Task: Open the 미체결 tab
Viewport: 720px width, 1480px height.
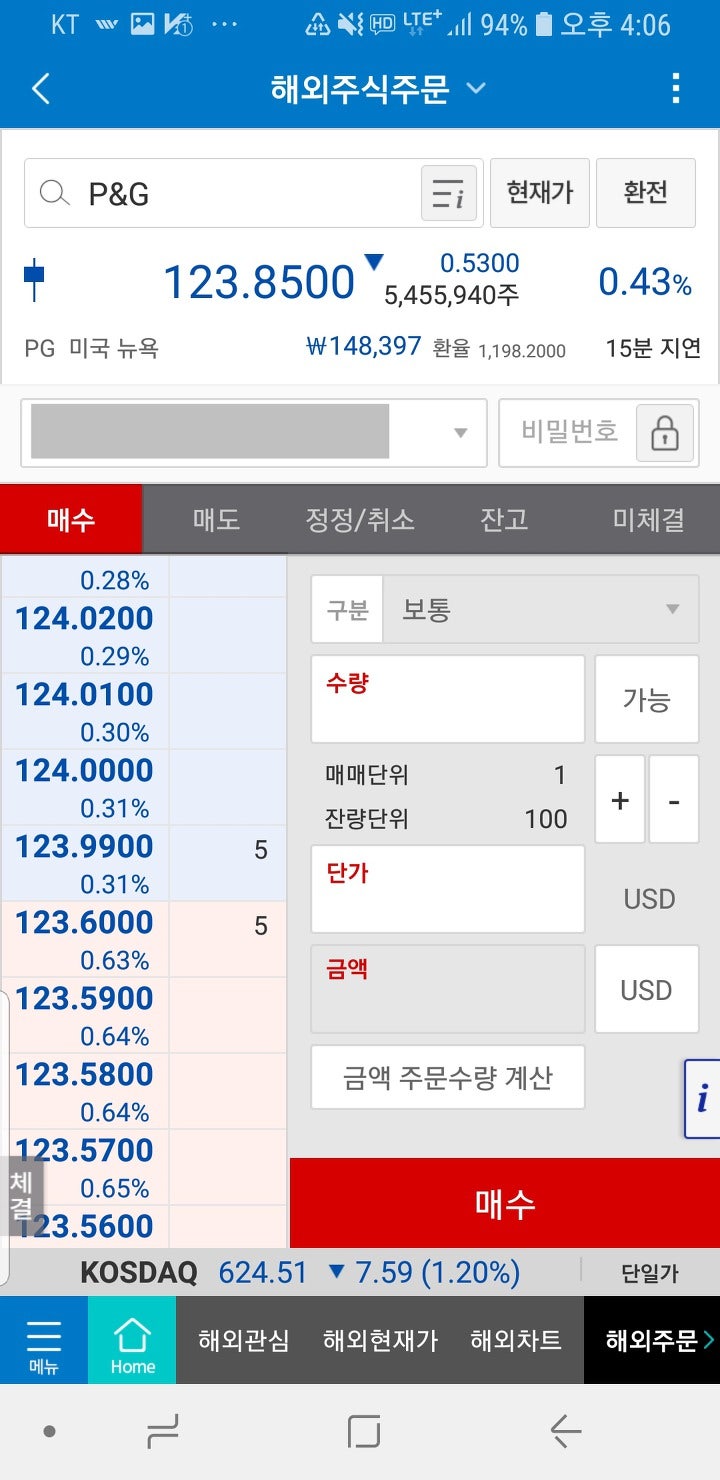Action: pyautogui.click(x=648, y=520)
